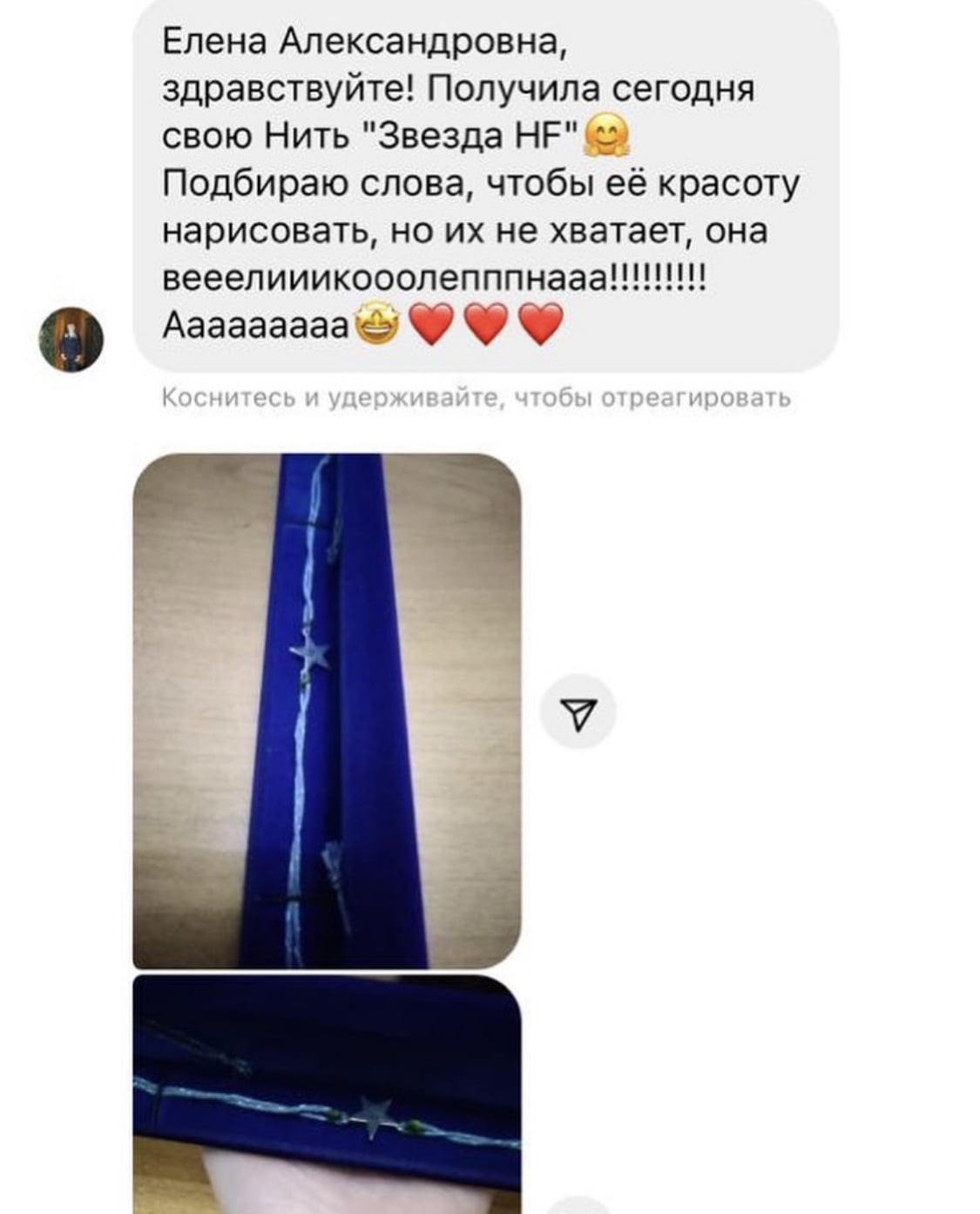Open the vertical photo of the star thread
Image resolution: width=980 pixels, height=1214 pixels.
(x=327, y=710)
